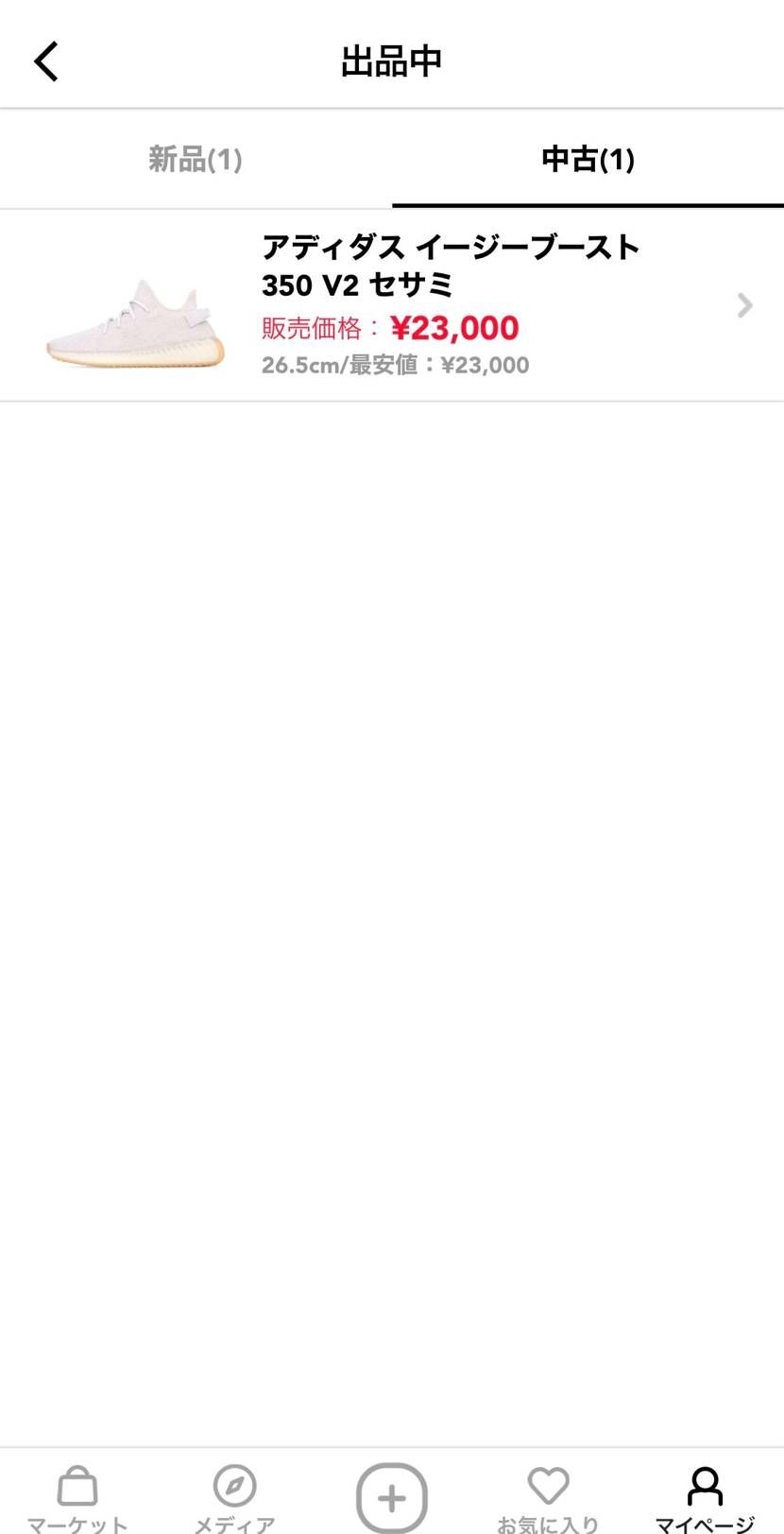Open the お気に入り favorites tab
The image size is (784, 1534).
point(548,1498)
